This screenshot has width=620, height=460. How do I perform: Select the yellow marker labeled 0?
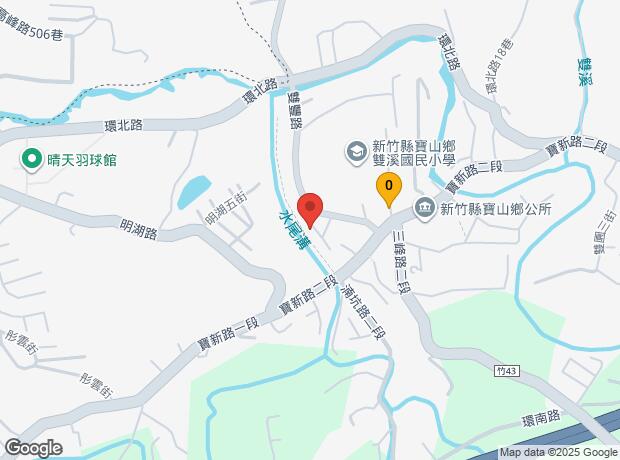pyautogui.click(x=388, y=186)
